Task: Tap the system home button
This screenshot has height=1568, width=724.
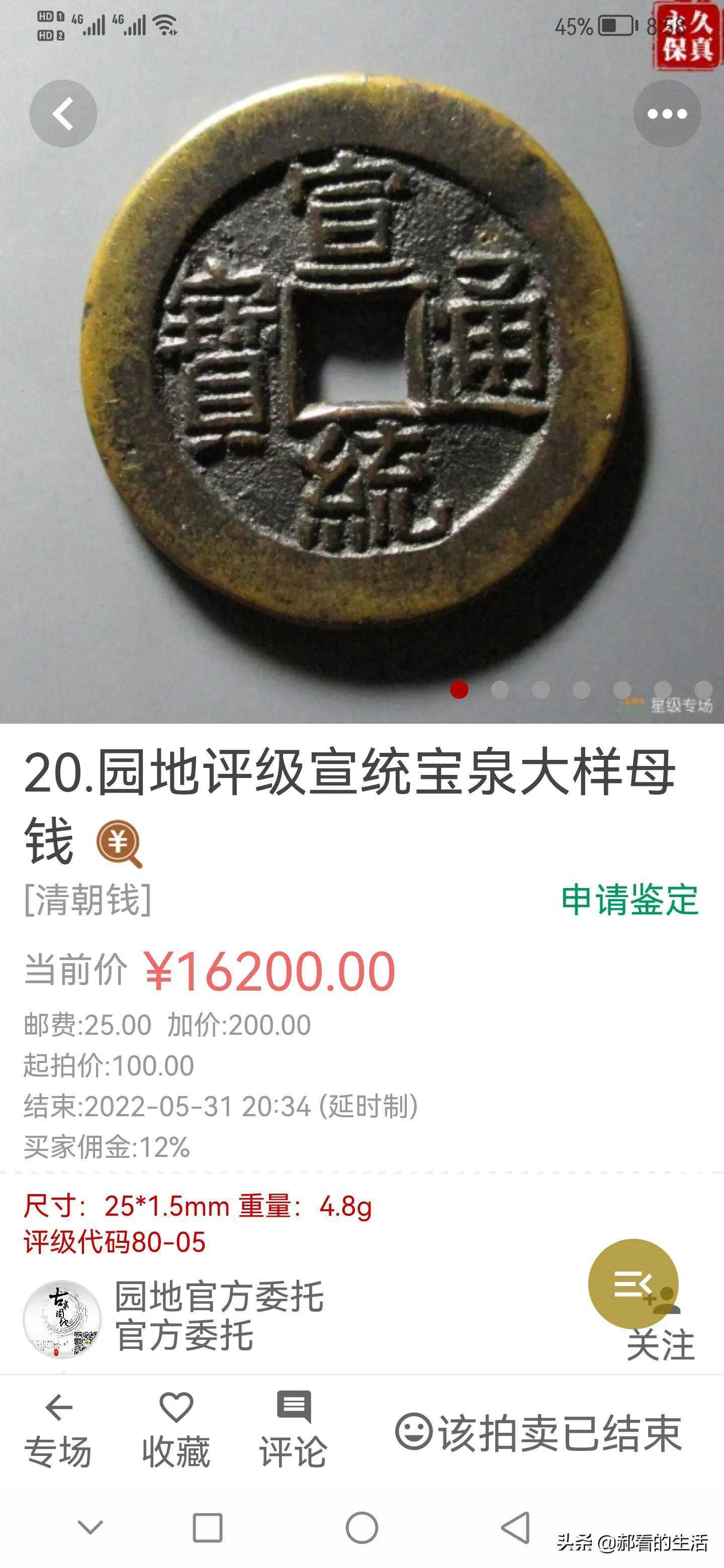Action: (x=361, y=1528)
